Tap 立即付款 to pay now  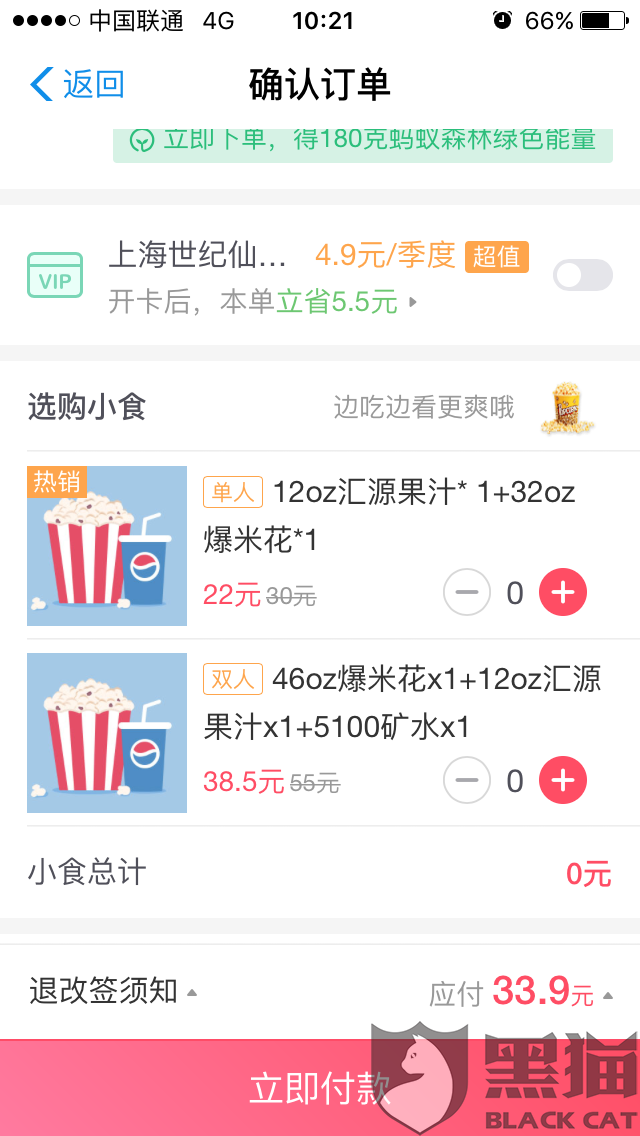[x=320, y=1087]
